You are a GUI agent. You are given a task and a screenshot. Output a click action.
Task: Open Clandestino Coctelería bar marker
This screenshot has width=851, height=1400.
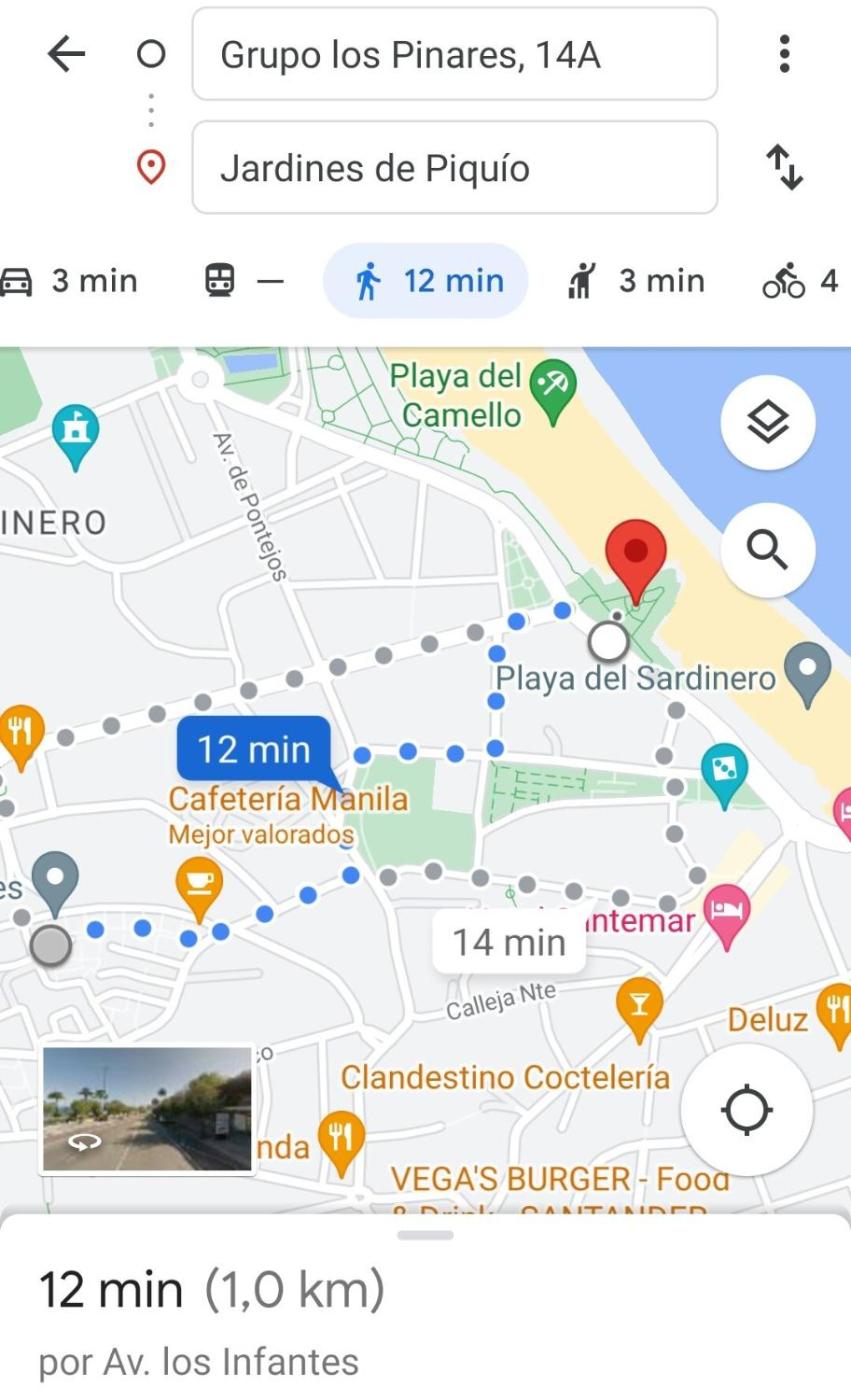coord(639,1005)
